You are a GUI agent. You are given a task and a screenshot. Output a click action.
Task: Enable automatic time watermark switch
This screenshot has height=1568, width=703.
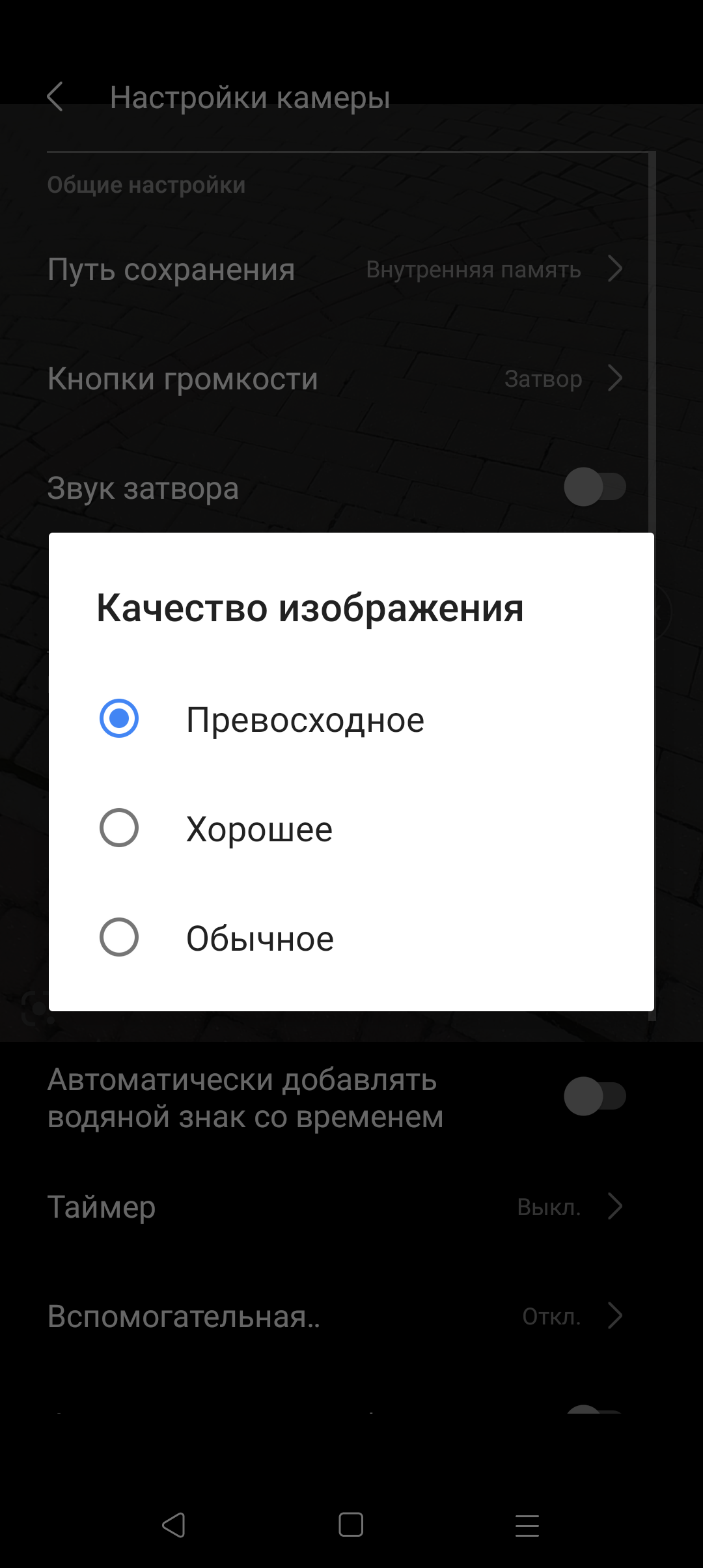coord(594,1097)
